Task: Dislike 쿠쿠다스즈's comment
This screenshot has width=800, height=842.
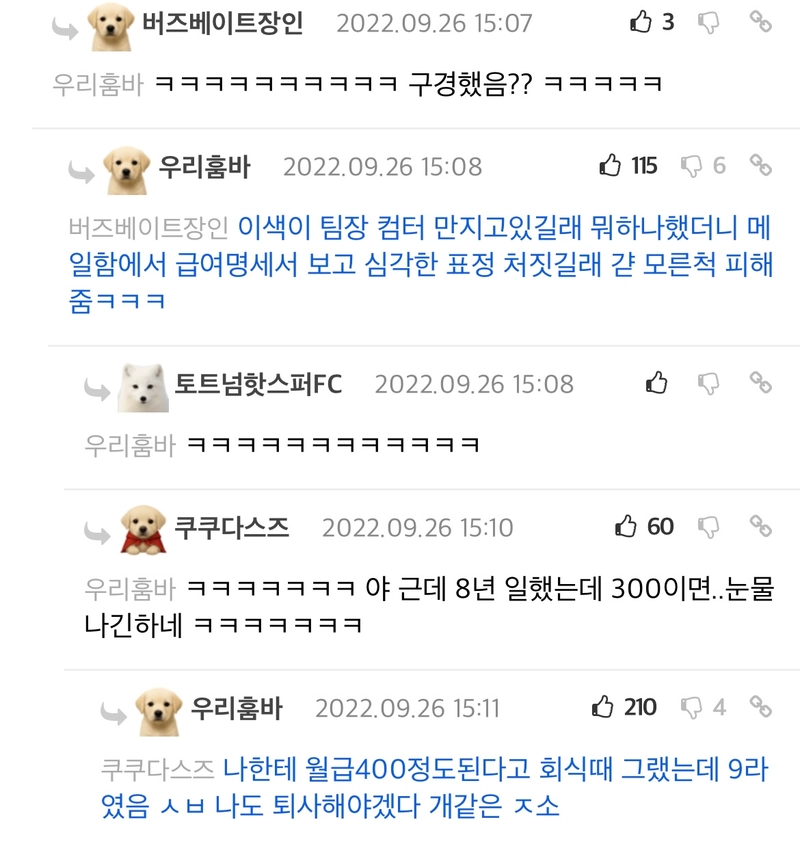Action: pyautogui.click(x=708, y=526)
